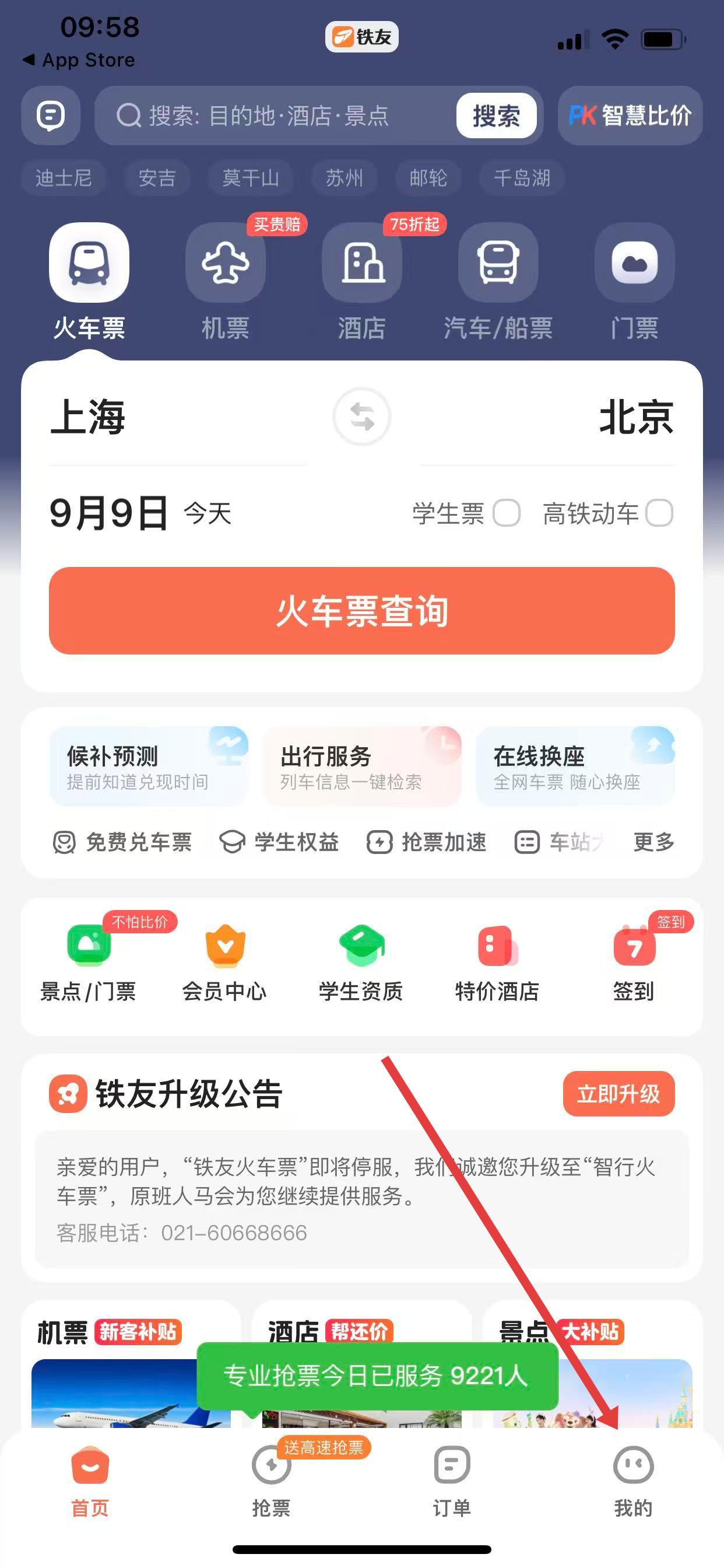The width and height of the screenshot is (724, 1568).
Task: Tap 火车票查询 to search trains
Action: point(362,611)
